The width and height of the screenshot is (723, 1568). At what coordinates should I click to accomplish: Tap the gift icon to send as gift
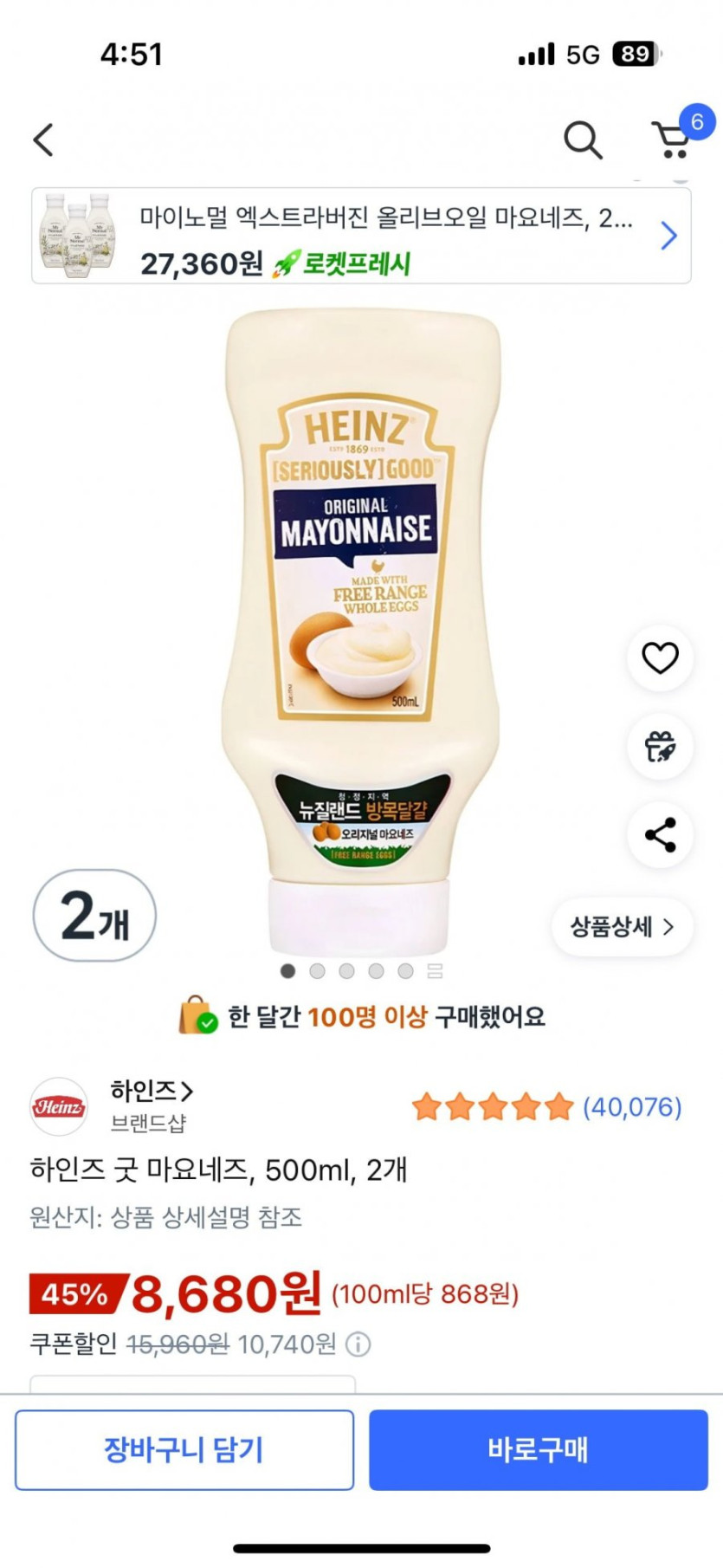click(x=660, y=747)
